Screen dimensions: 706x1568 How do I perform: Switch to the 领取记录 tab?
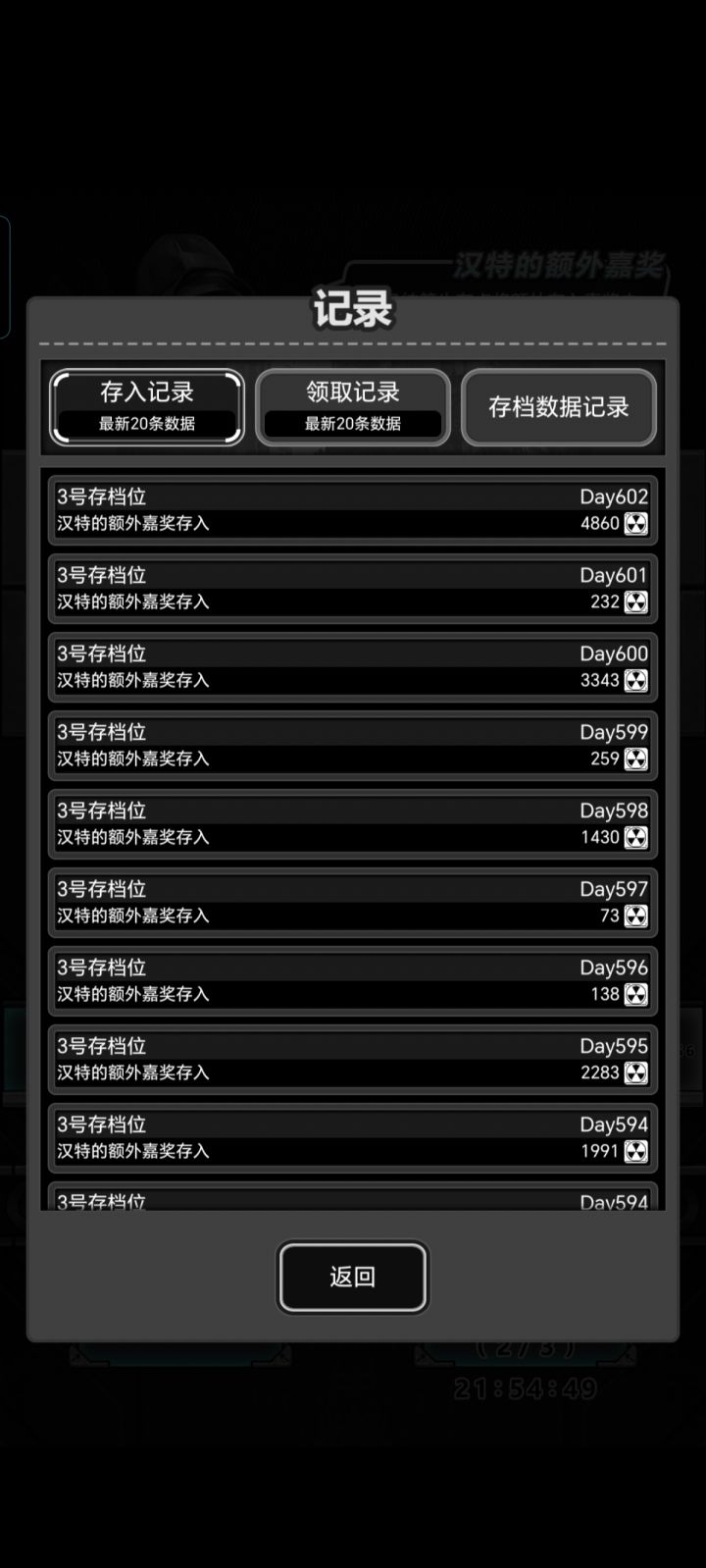(352, 407)
